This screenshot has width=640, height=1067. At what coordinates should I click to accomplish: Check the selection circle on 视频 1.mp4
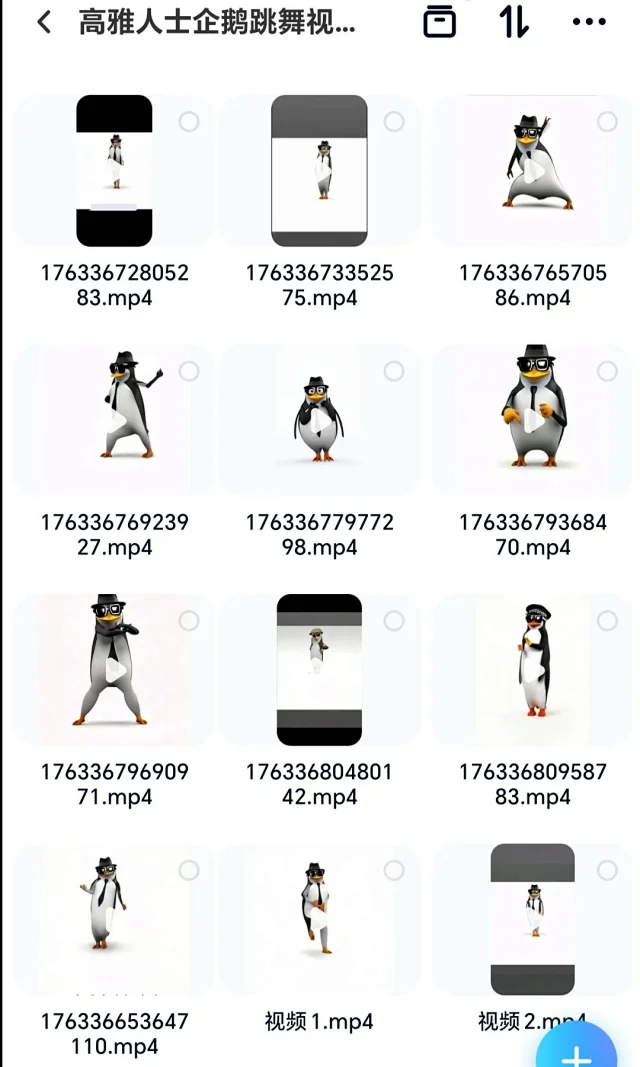coord(394,872)
